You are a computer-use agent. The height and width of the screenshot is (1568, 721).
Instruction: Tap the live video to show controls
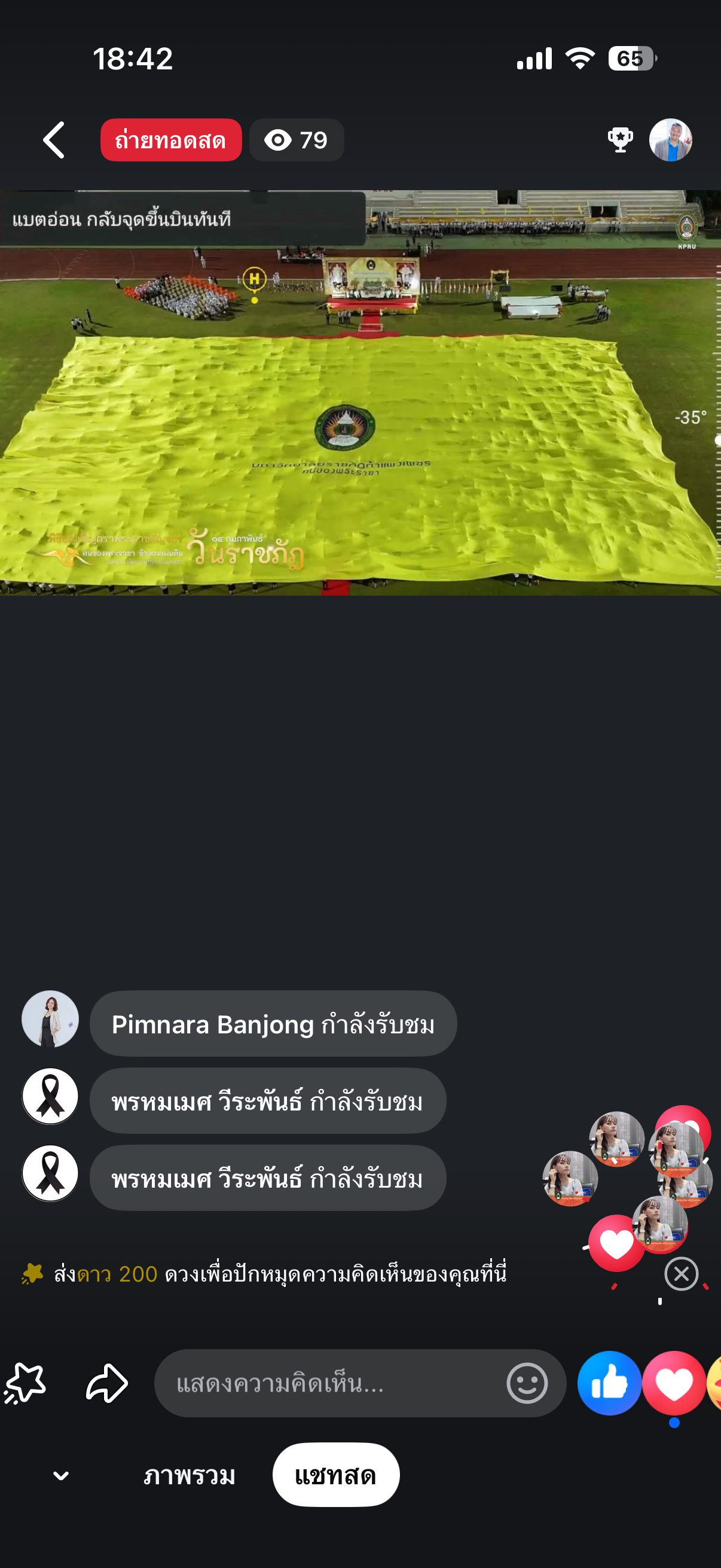(360, 393)
